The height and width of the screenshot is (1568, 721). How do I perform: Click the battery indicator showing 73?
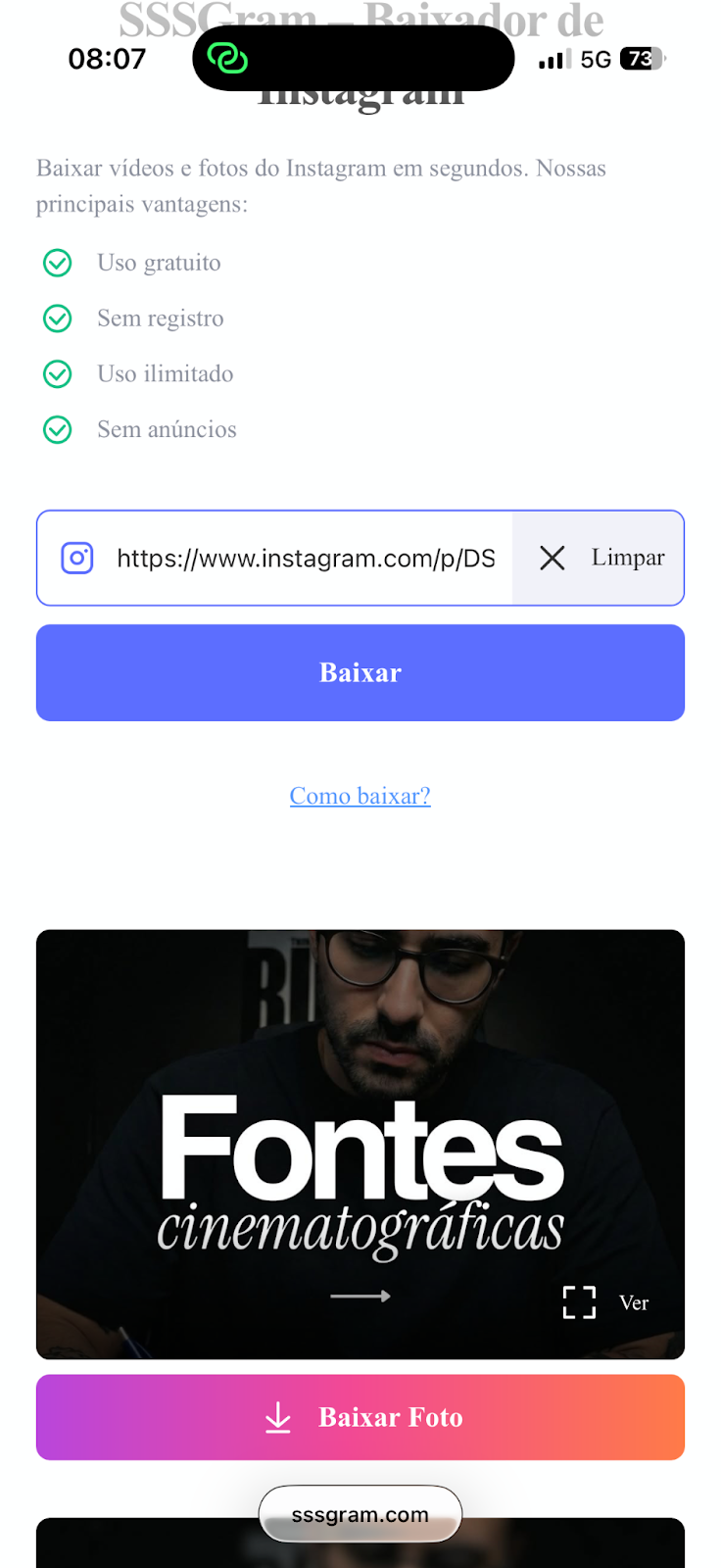click(642, 58)
